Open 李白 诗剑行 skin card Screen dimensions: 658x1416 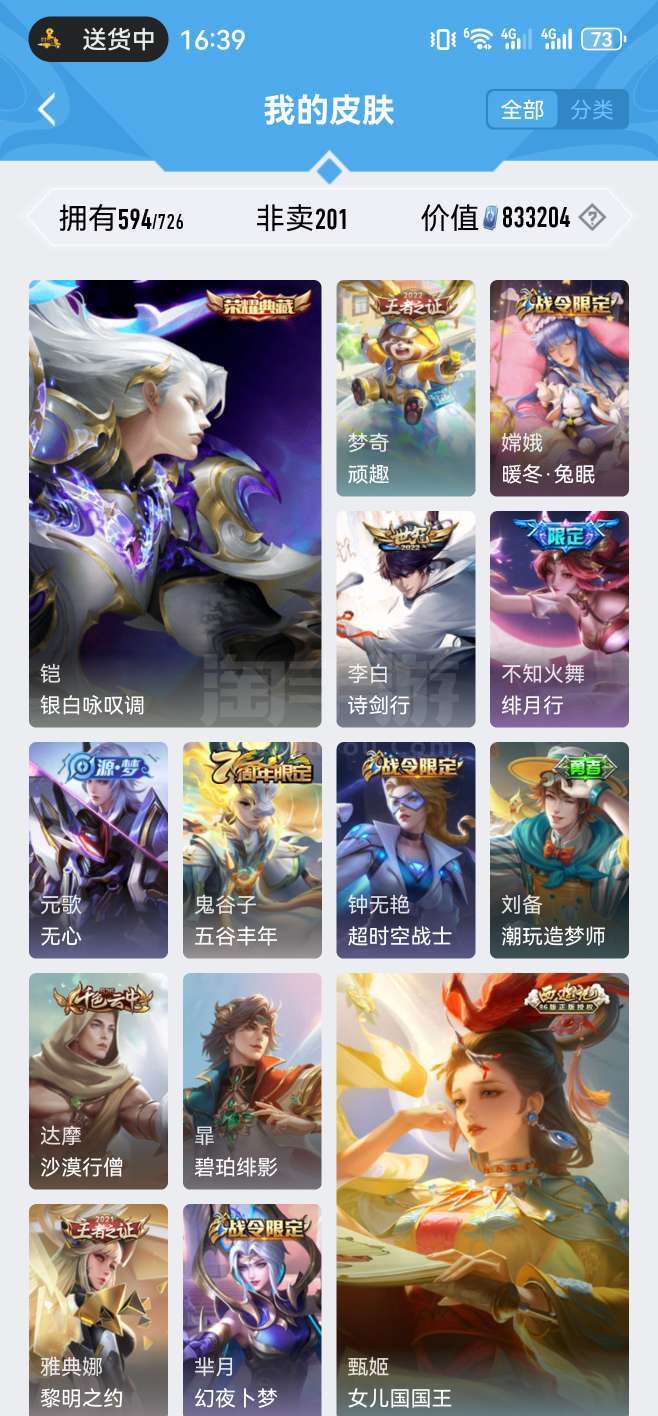pos(405,619)
